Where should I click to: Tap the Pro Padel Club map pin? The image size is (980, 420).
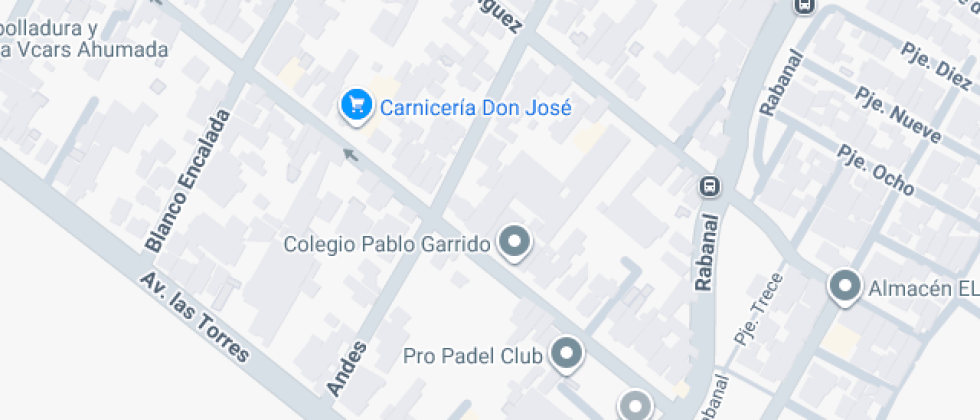[x=567, y=353]
